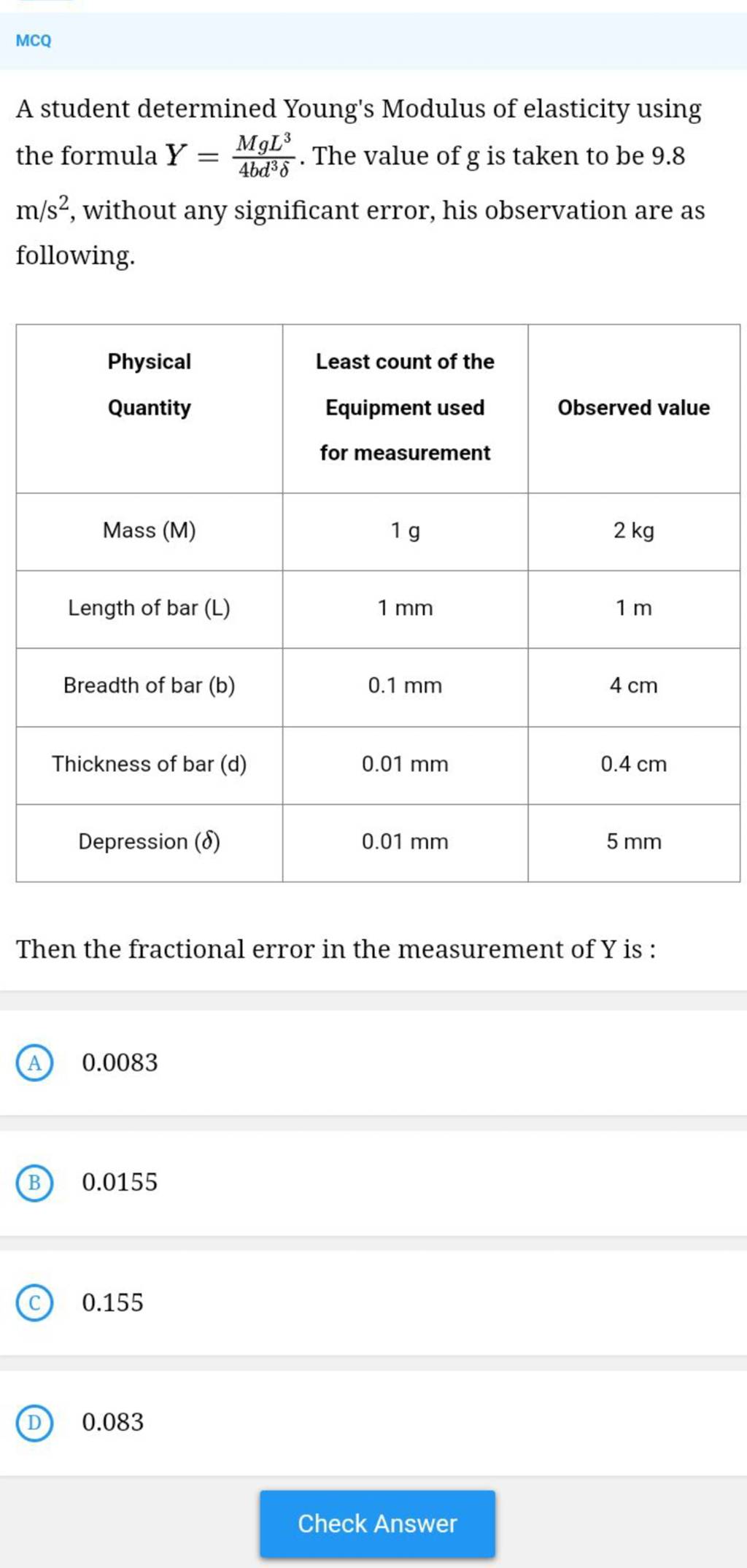Click the Observed value column header
The image size is (747, 1568).
pos(633,408)
